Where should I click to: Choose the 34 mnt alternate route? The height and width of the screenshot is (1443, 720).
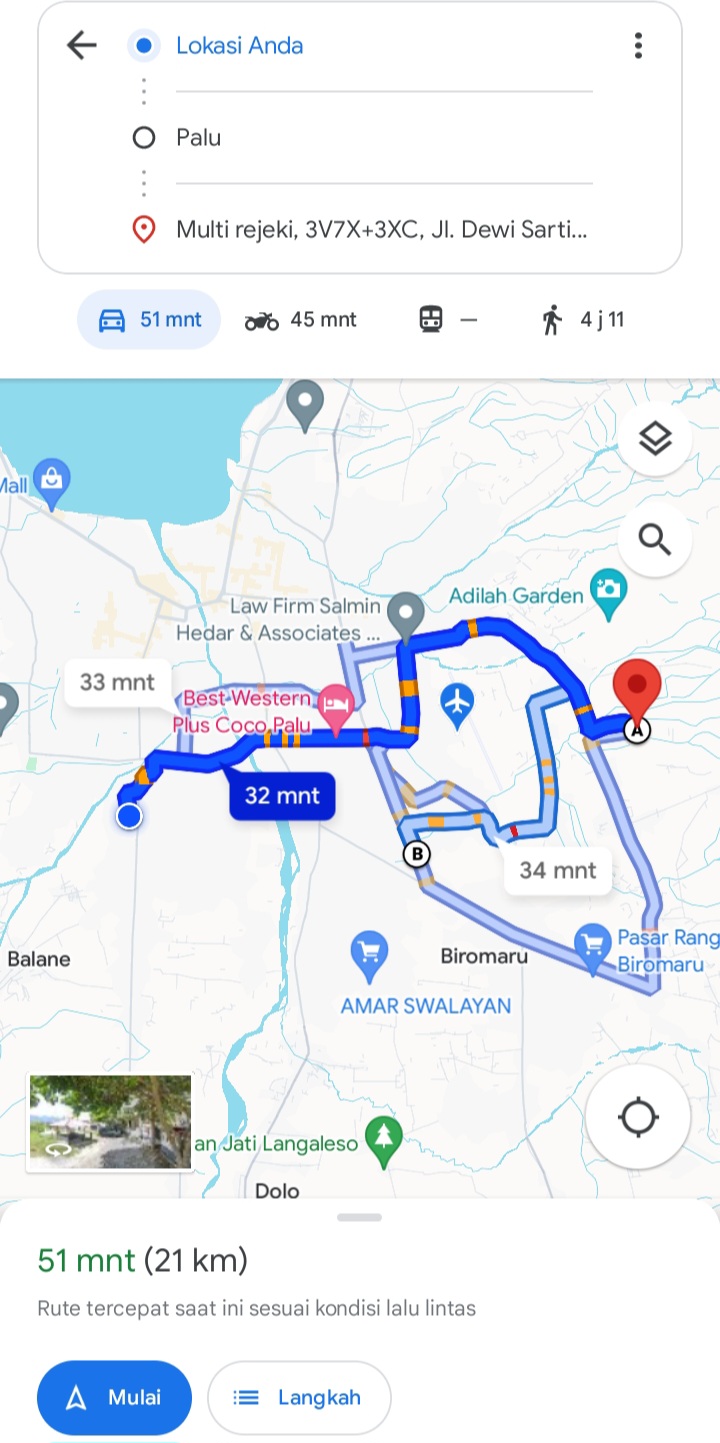(558, 870)
